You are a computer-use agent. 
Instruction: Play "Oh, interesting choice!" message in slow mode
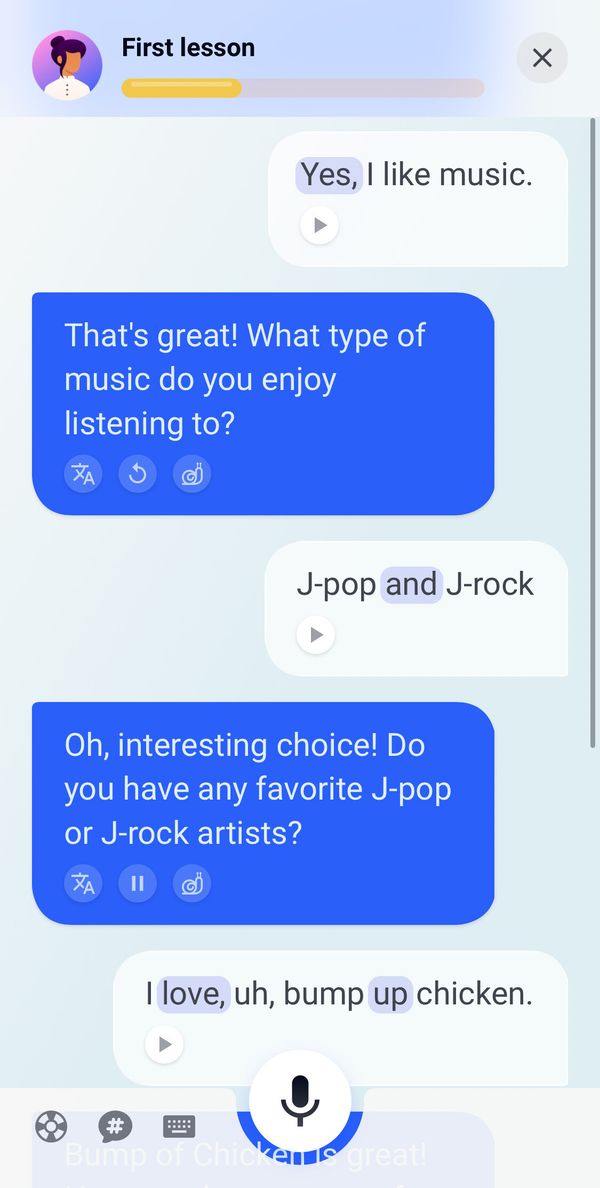point(192,883)
